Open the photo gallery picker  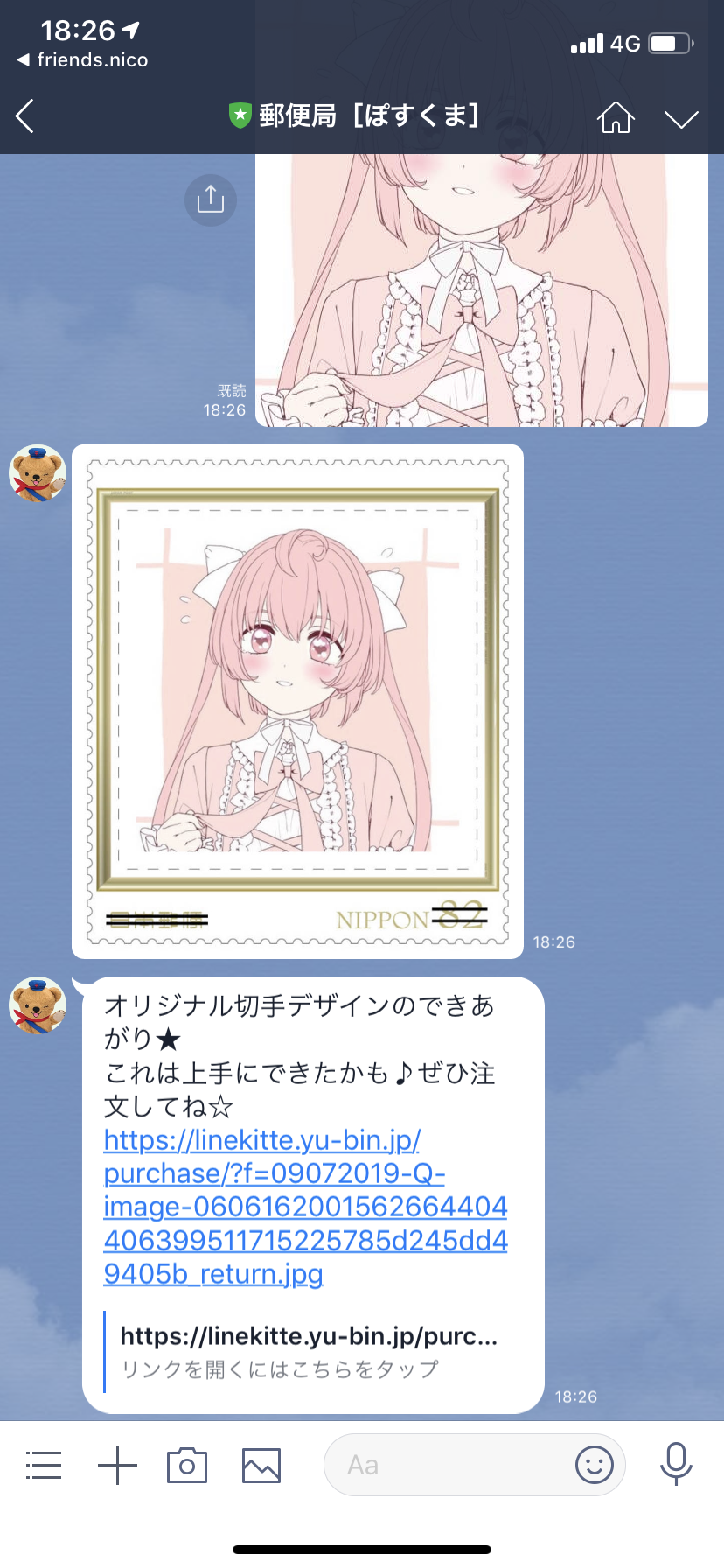point(261,1465)
